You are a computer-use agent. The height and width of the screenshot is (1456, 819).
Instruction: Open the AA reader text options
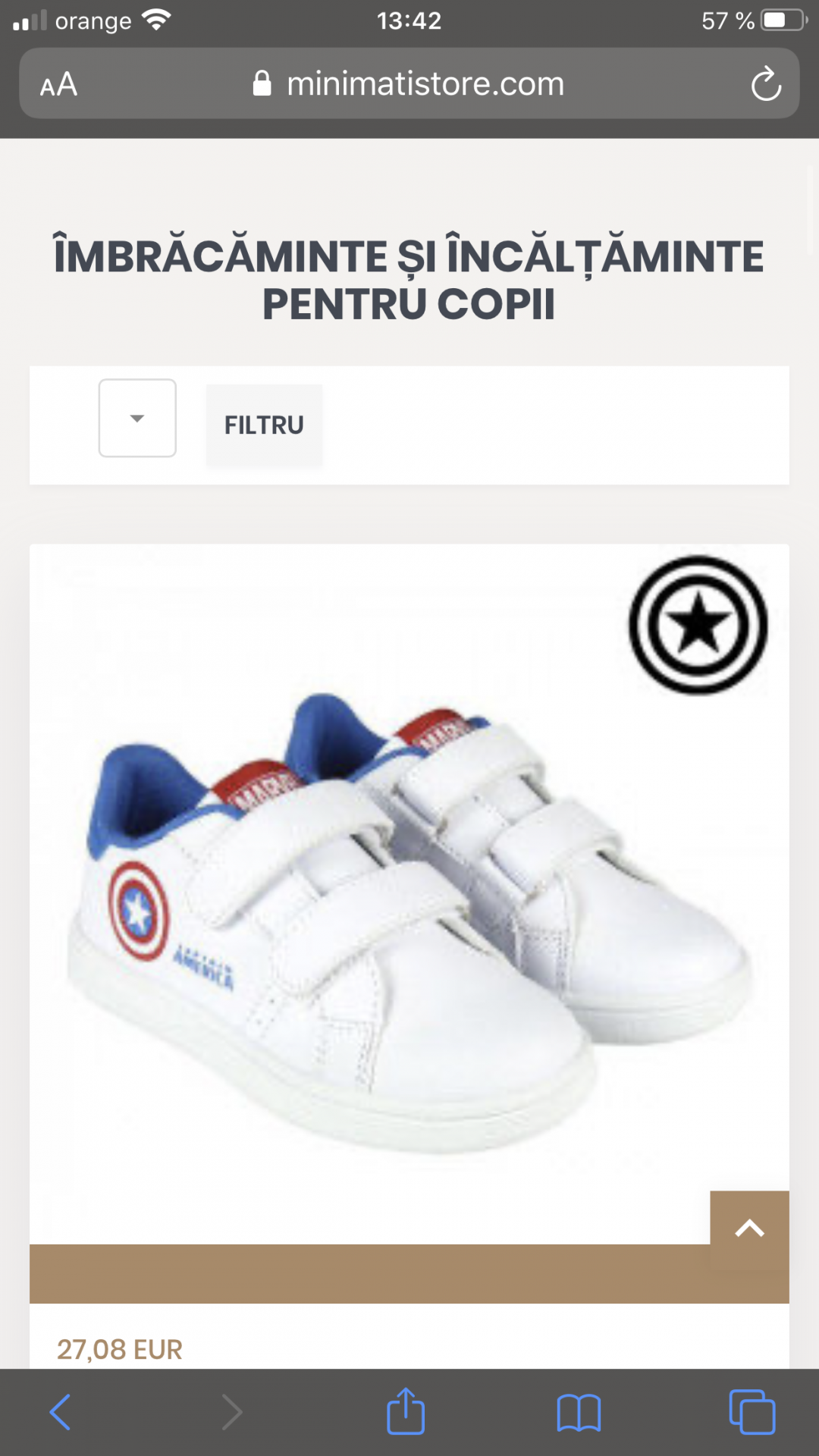coord(59,84)
